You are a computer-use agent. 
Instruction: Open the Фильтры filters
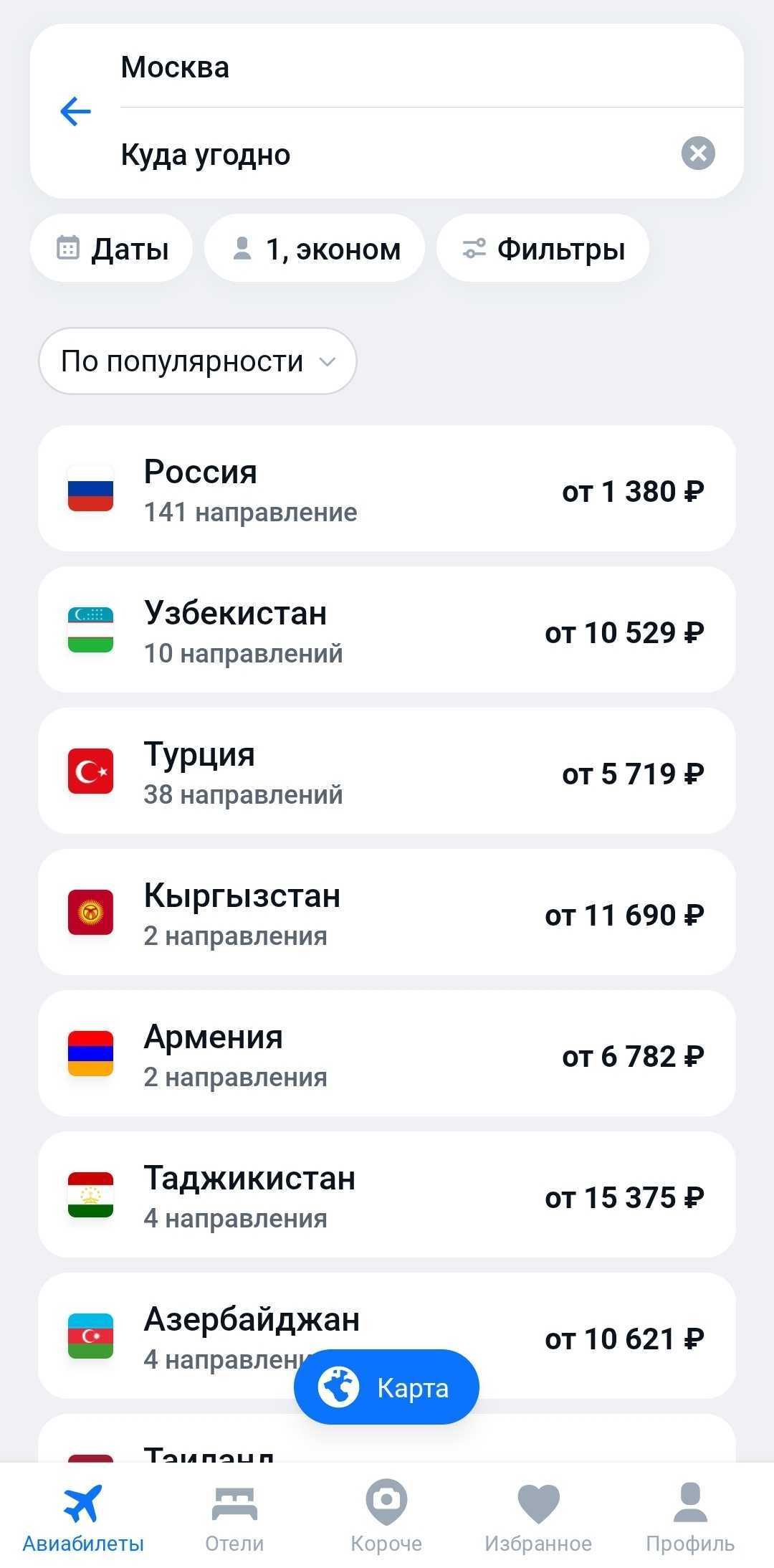pos(543,249)
